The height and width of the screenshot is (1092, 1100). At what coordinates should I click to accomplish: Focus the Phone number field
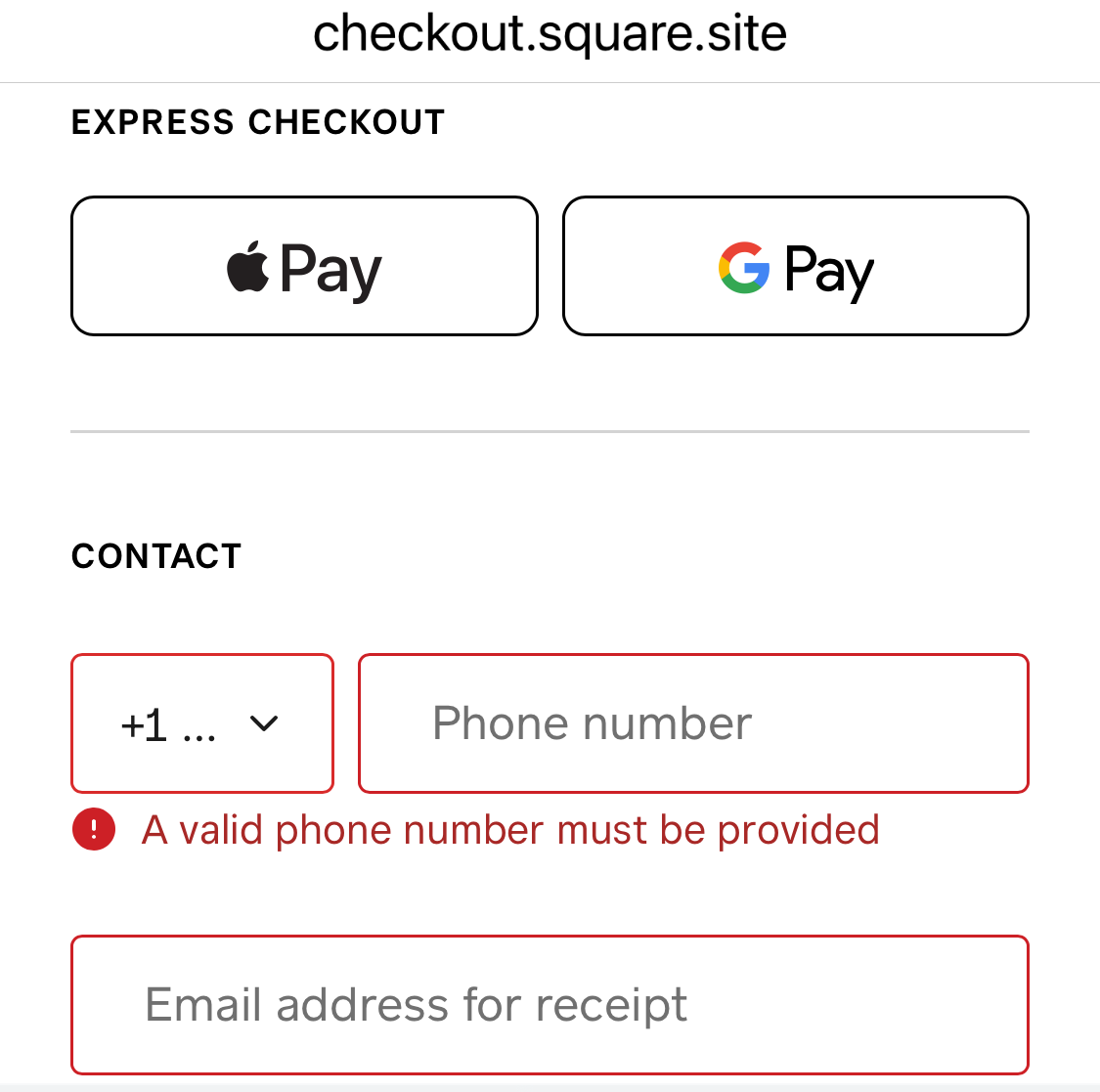pyautogui.click(x=693, y=723)
